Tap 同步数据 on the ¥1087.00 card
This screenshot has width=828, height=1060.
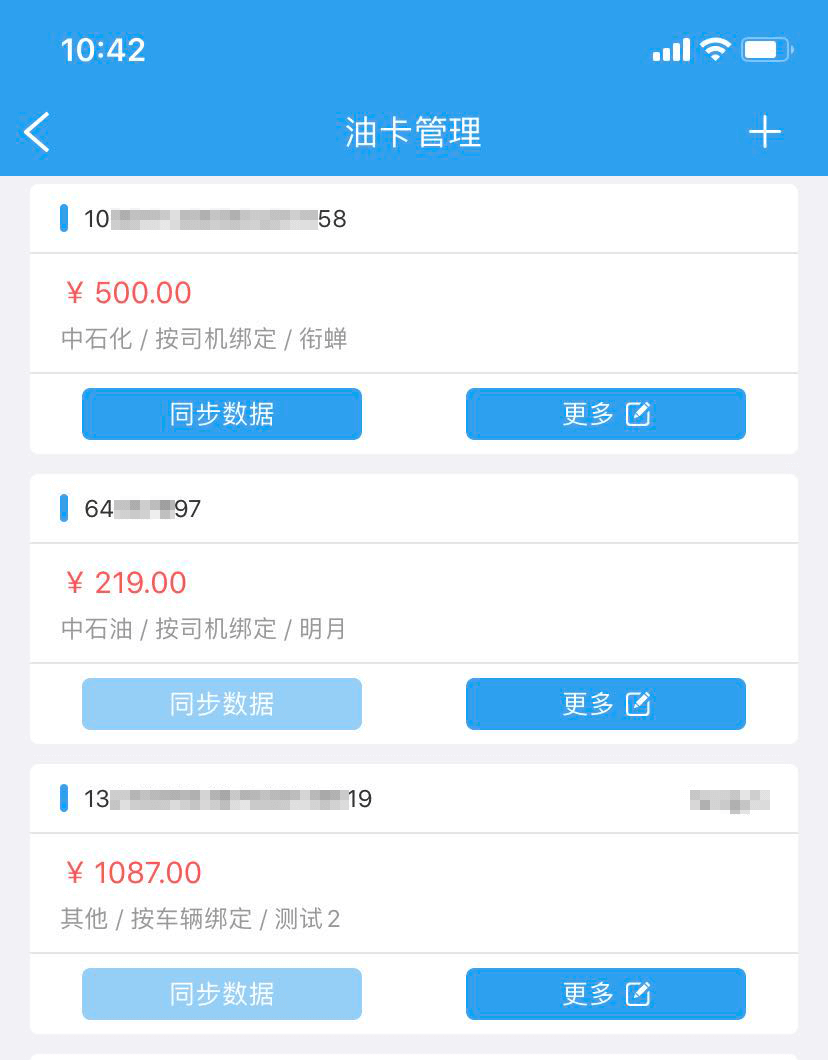[221, 994]
